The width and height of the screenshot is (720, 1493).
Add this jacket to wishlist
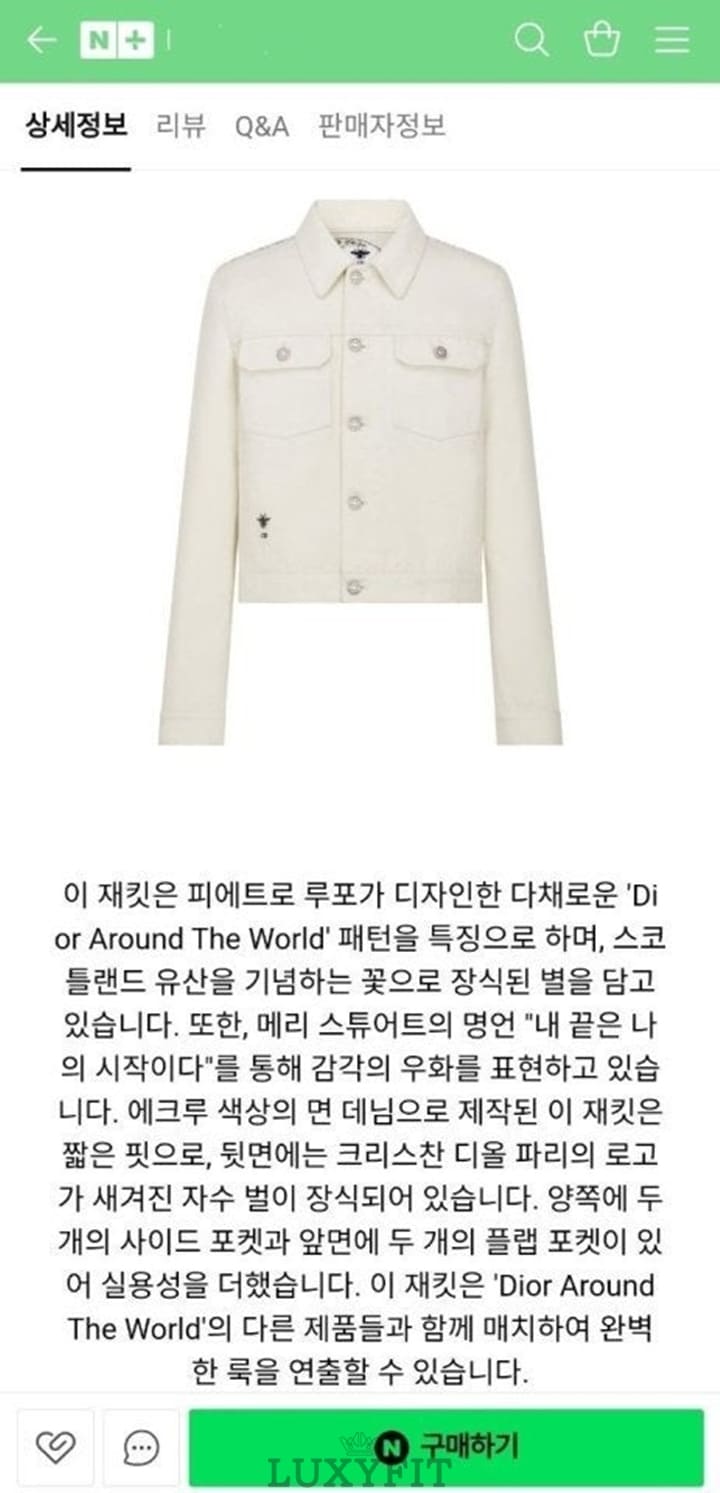56,1446
